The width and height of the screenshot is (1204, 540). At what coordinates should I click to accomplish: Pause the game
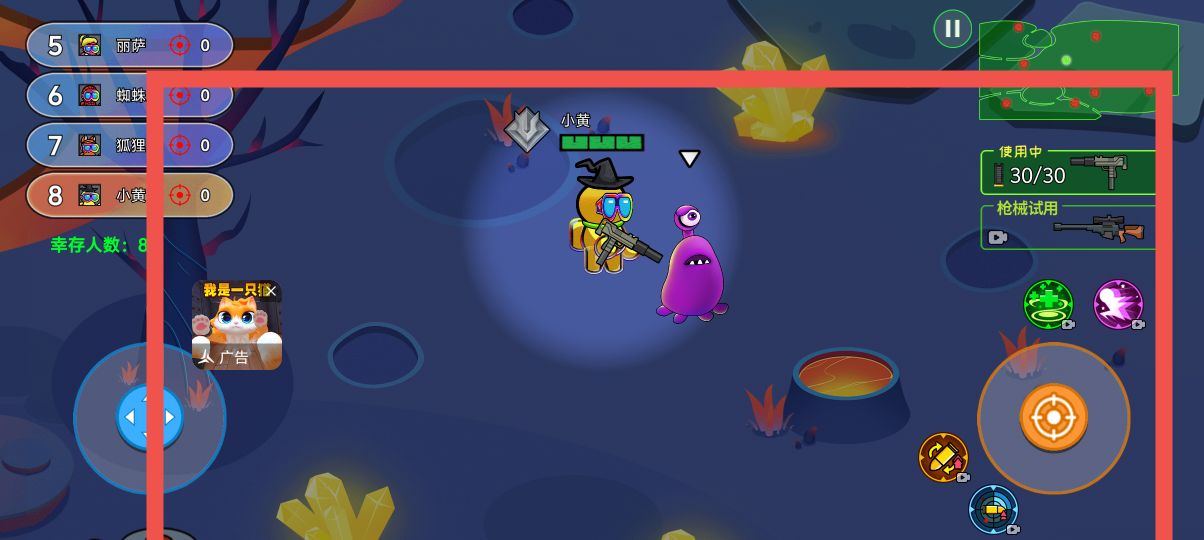(x=952, y=29)
